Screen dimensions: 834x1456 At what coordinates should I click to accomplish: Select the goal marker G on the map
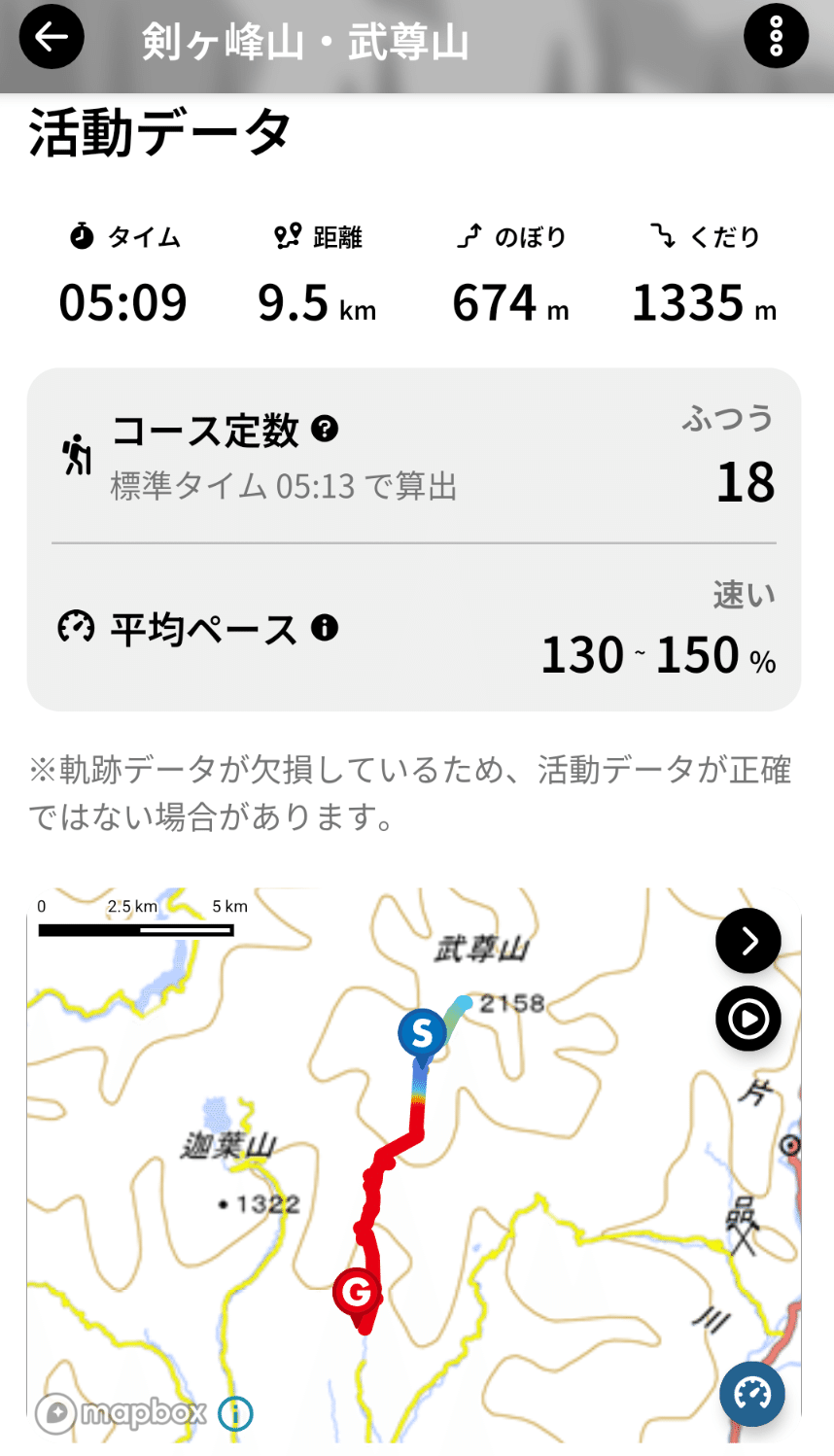[x=357, y=1293]
